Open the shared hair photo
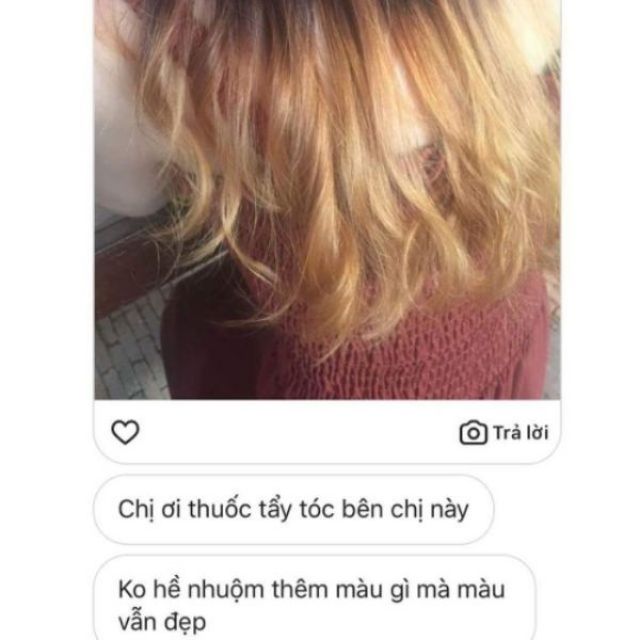640x640 pixels. pos(327,200)
